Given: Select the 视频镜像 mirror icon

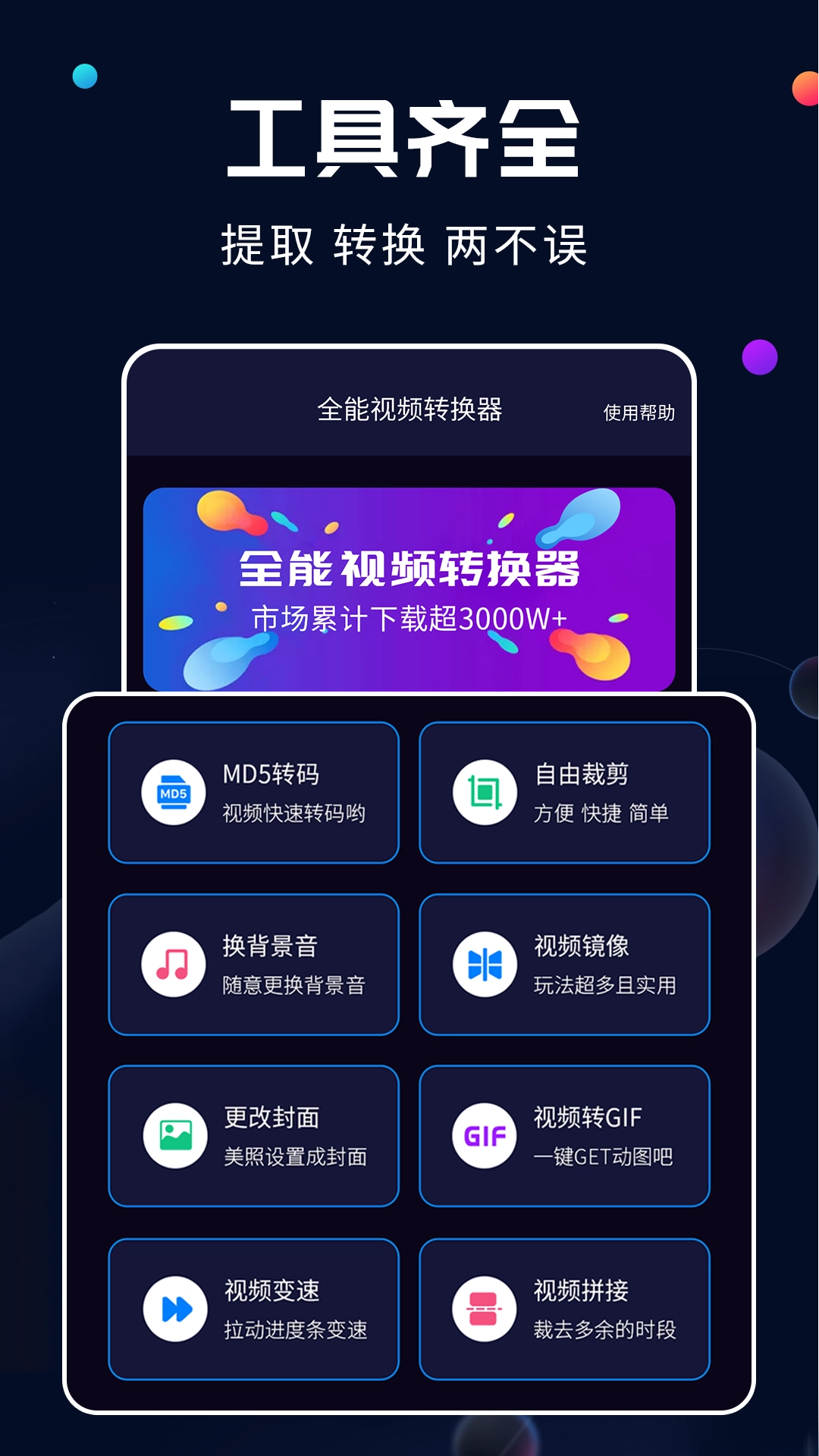Looking at the screenshot, I should tap(485, 964).
